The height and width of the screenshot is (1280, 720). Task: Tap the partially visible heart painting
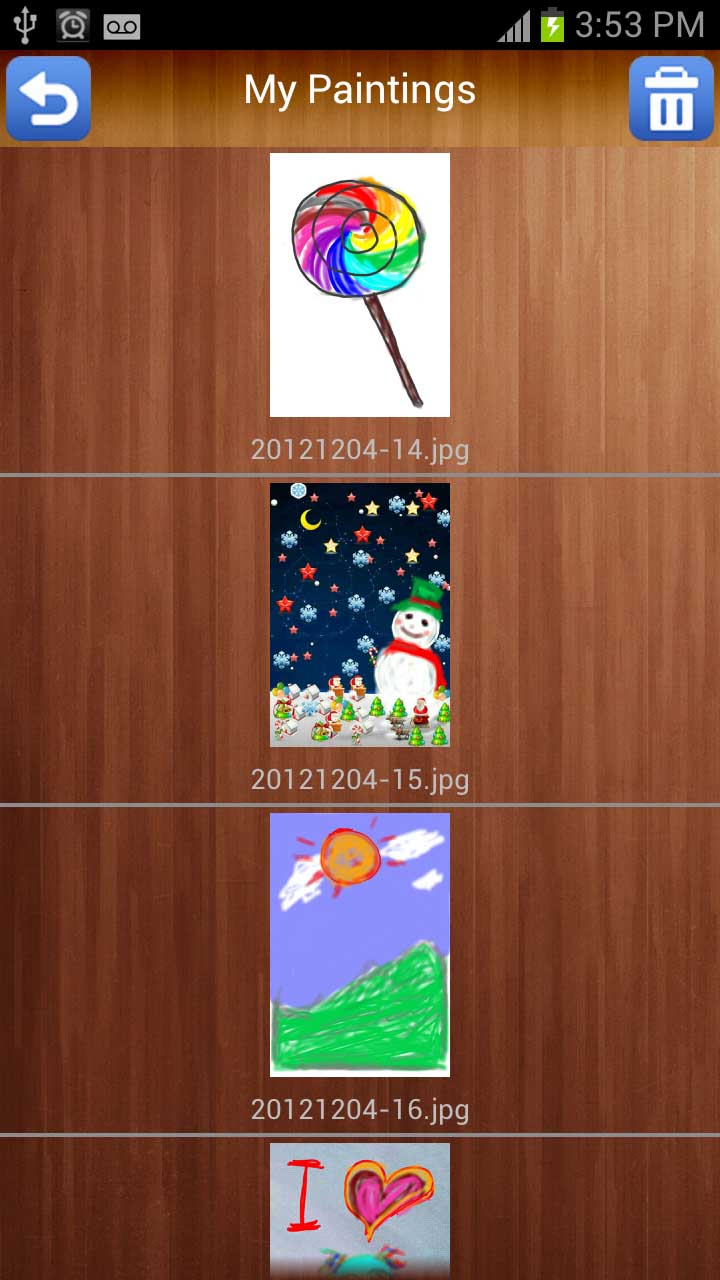coord(359,1210)
